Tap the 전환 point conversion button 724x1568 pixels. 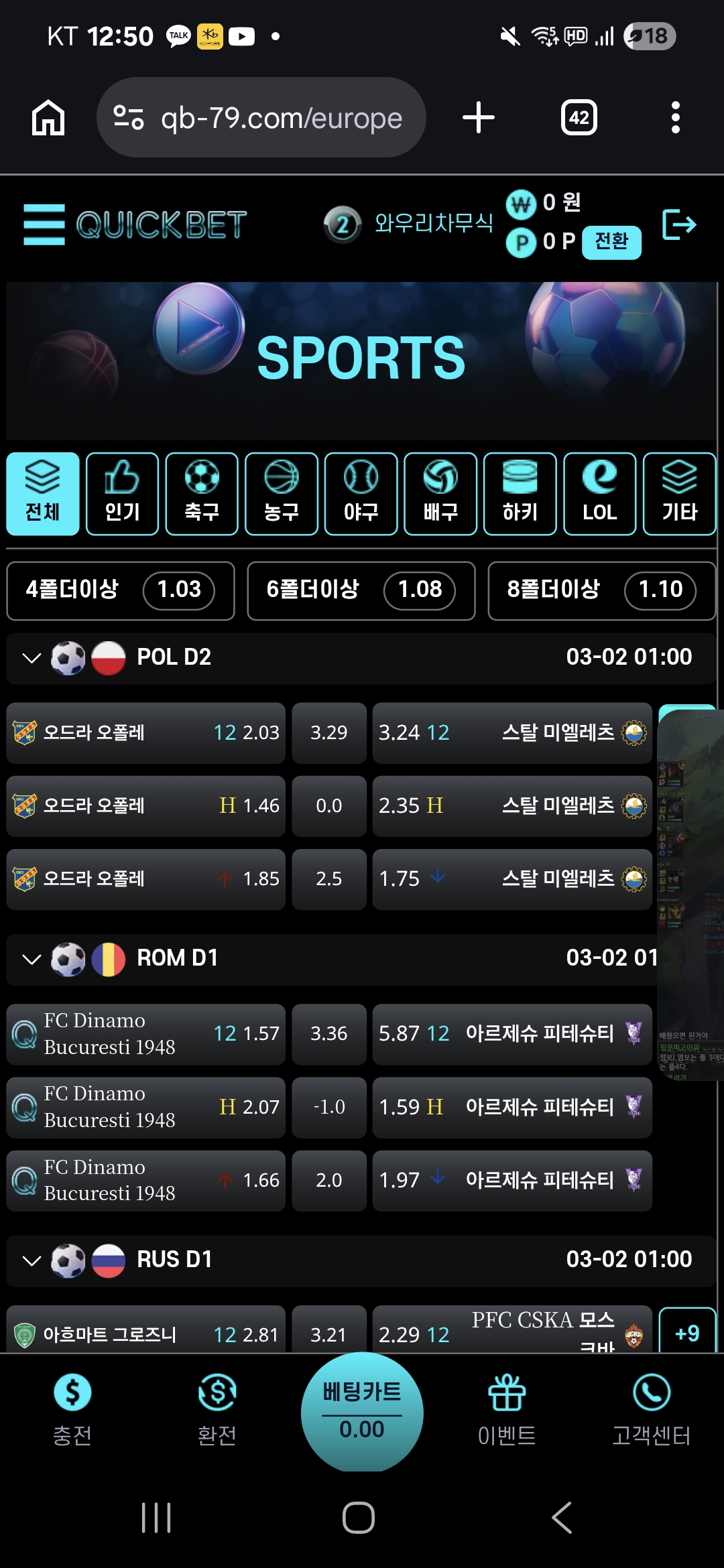point(611,241)
